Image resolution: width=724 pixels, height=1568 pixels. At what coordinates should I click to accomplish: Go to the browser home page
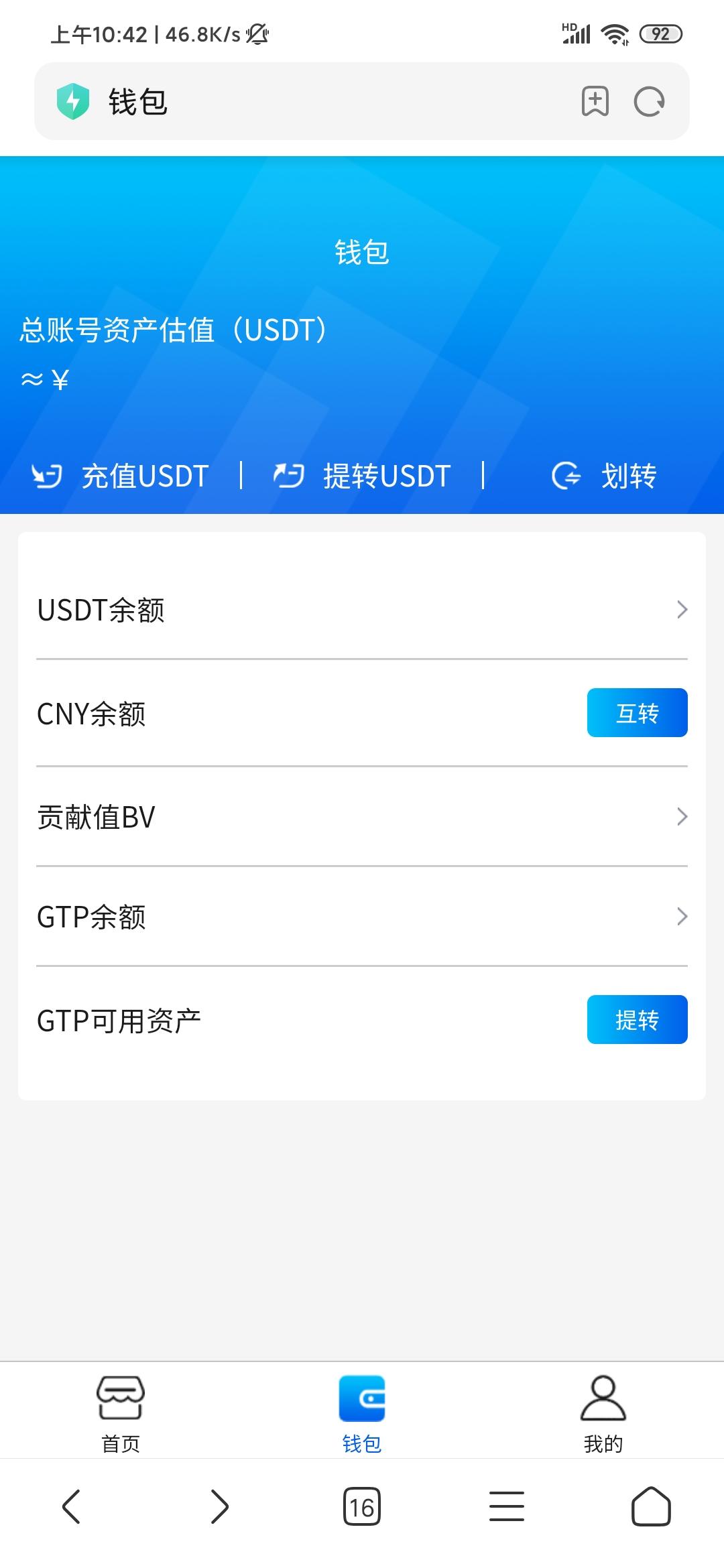651,1506
